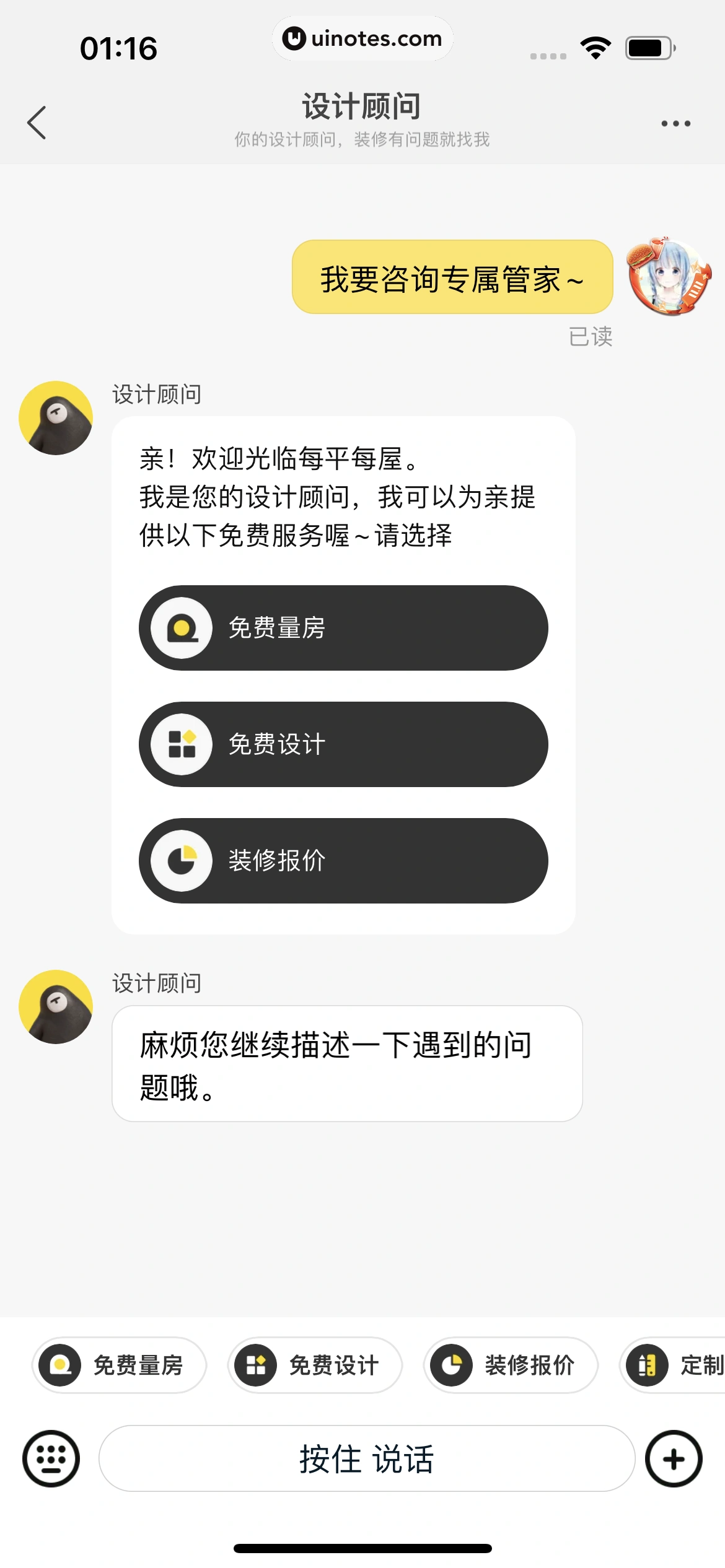This screenshot has width=725, height=1568.
Task: Select the 装修报价 chip in quick bar
Action: coord(509,1365)
